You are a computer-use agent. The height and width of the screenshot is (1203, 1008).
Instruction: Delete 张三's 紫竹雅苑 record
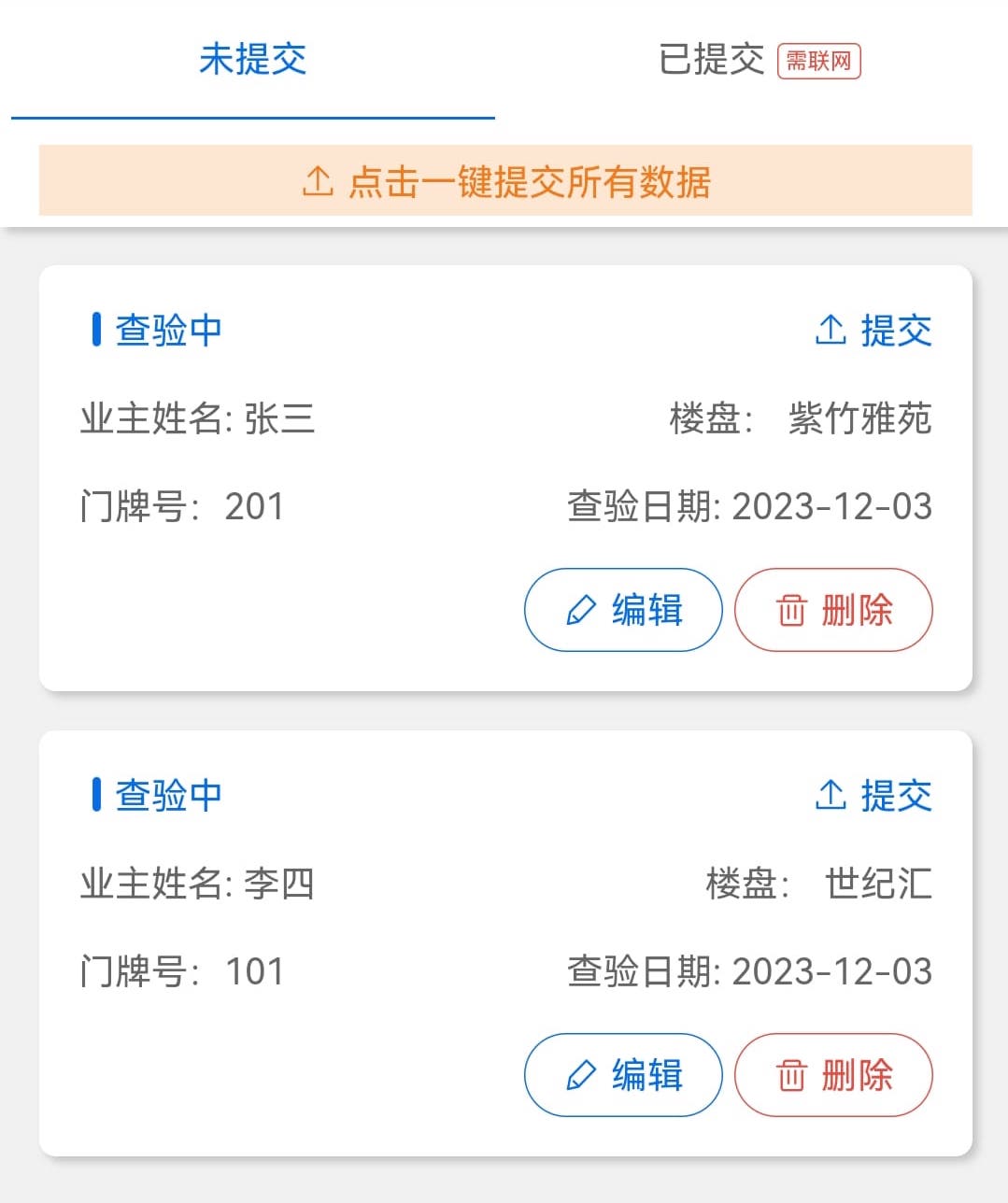(833, 610)
